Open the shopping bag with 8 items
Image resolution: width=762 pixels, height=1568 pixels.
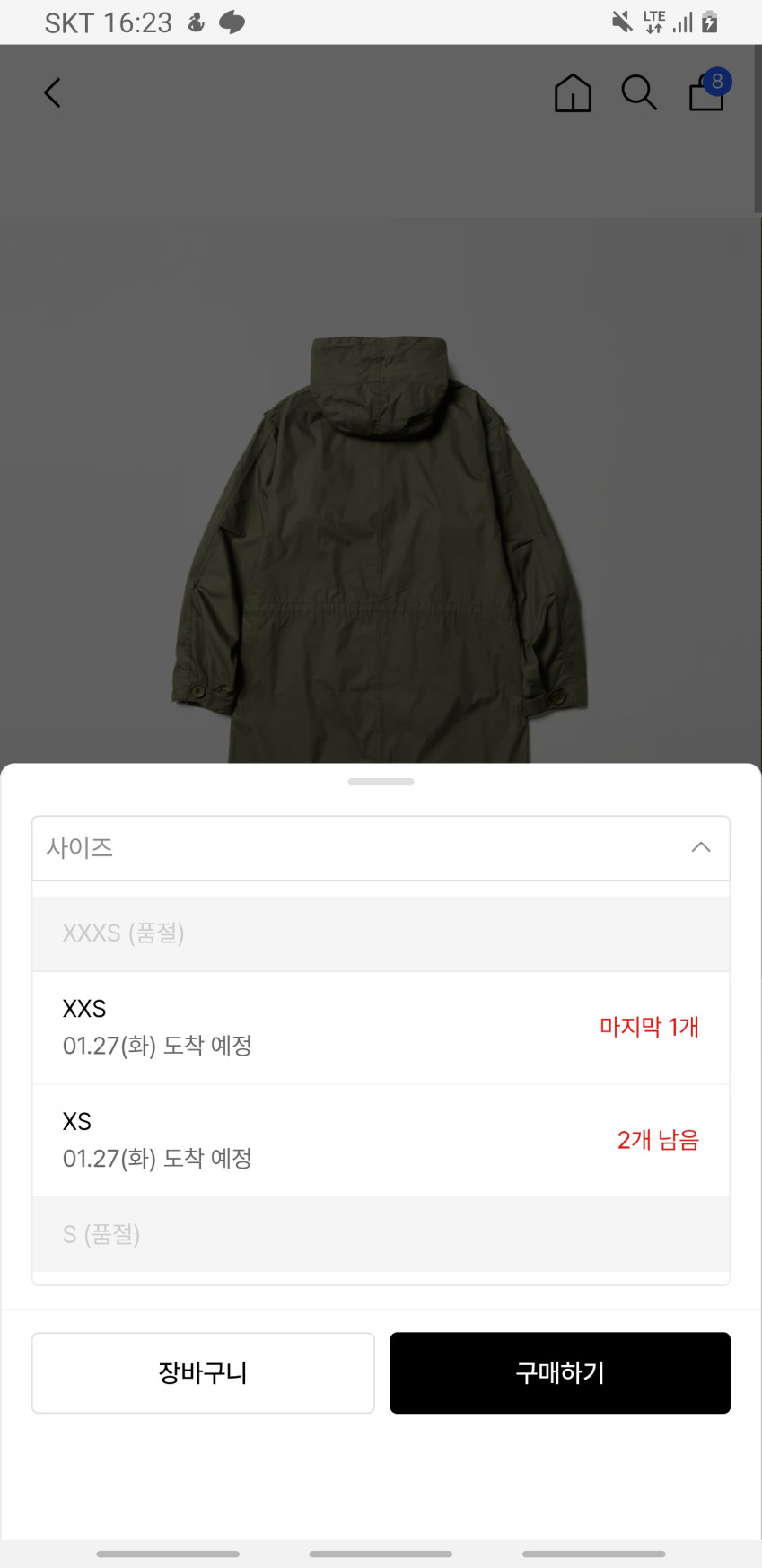pyautogui.click(x=707, y=92)
